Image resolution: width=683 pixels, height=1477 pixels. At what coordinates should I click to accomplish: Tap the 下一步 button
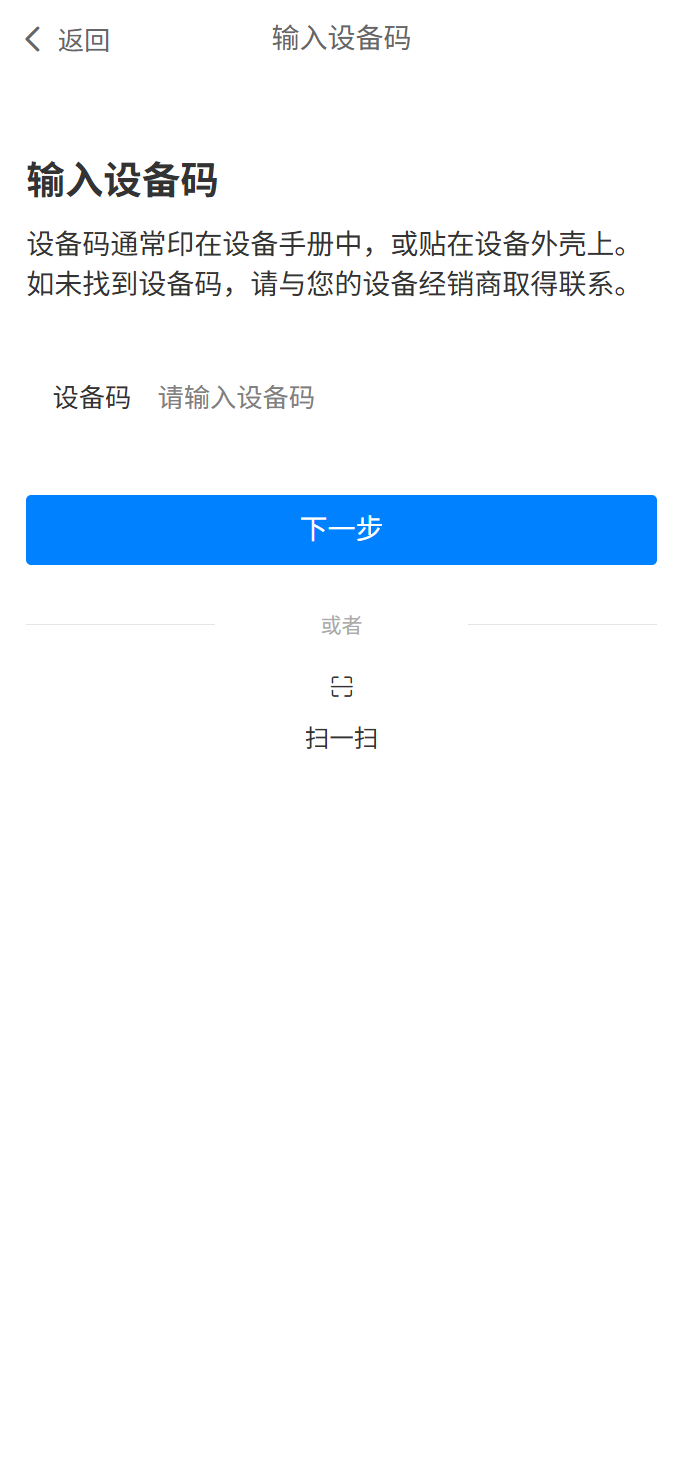(341, 530)
